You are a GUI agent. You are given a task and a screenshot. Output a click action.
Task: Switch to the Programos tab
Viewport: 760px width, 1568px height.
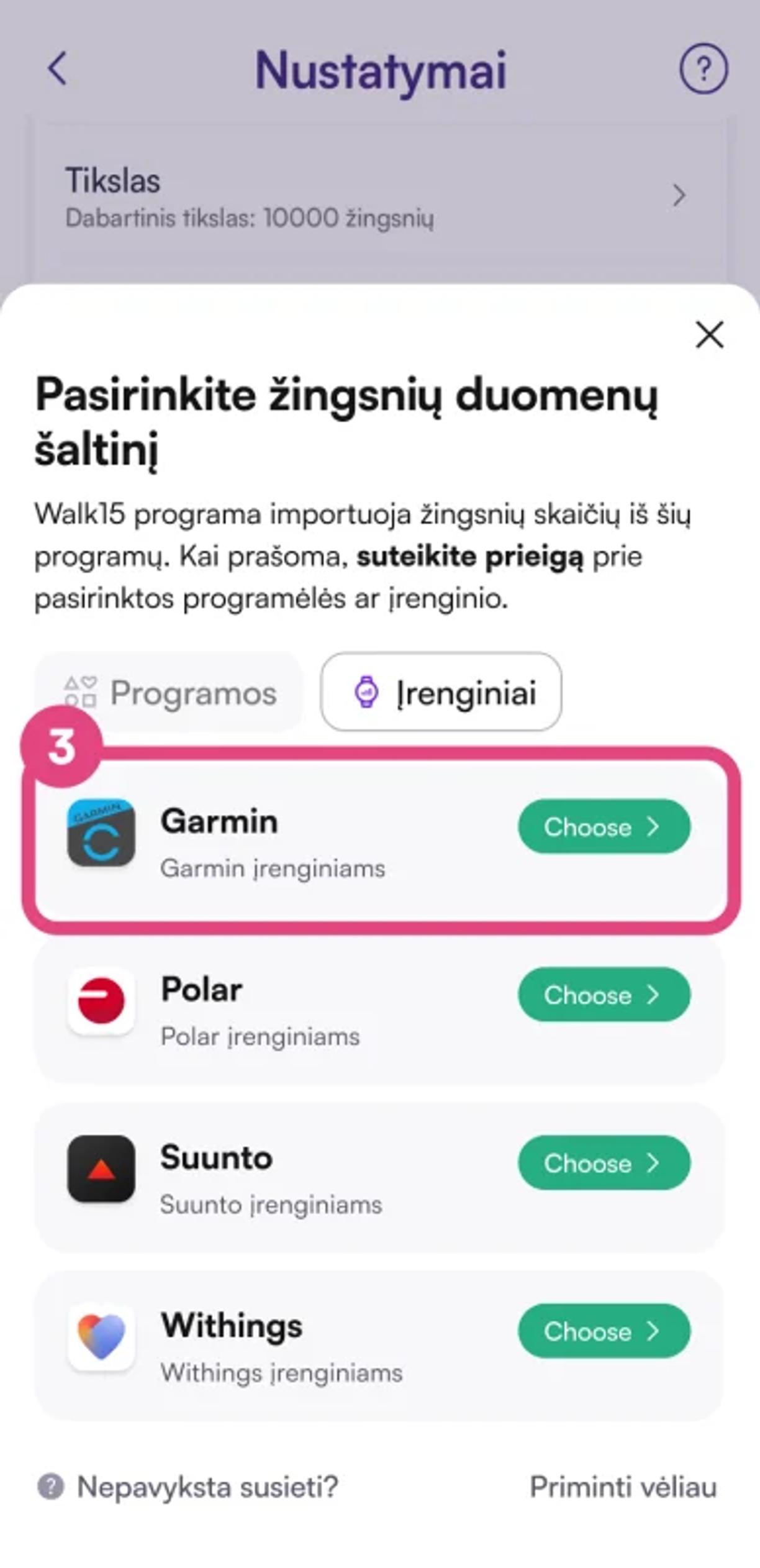tap(170, 692)
